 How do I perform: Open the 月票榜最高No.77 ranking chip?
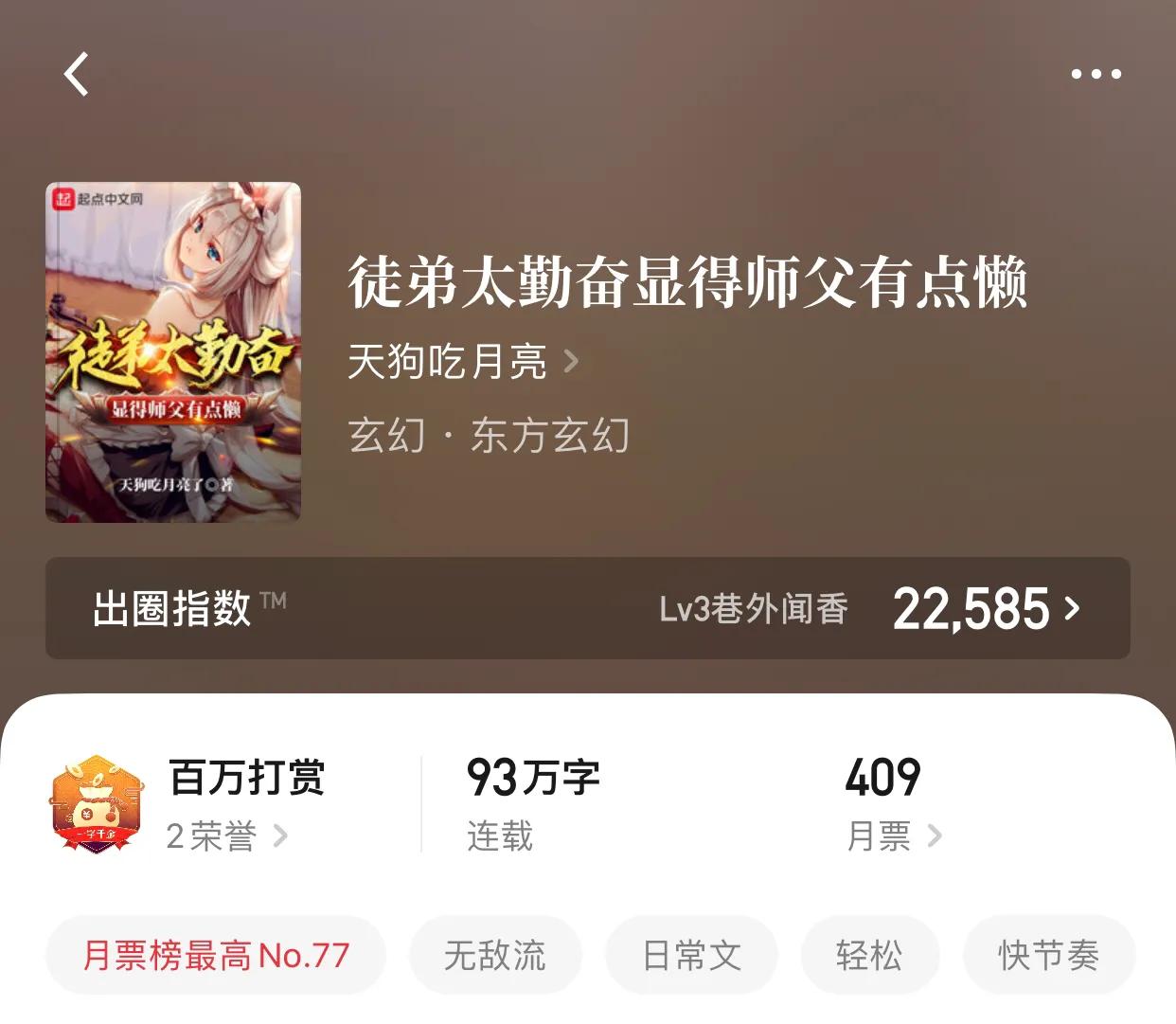pos(216,955)
